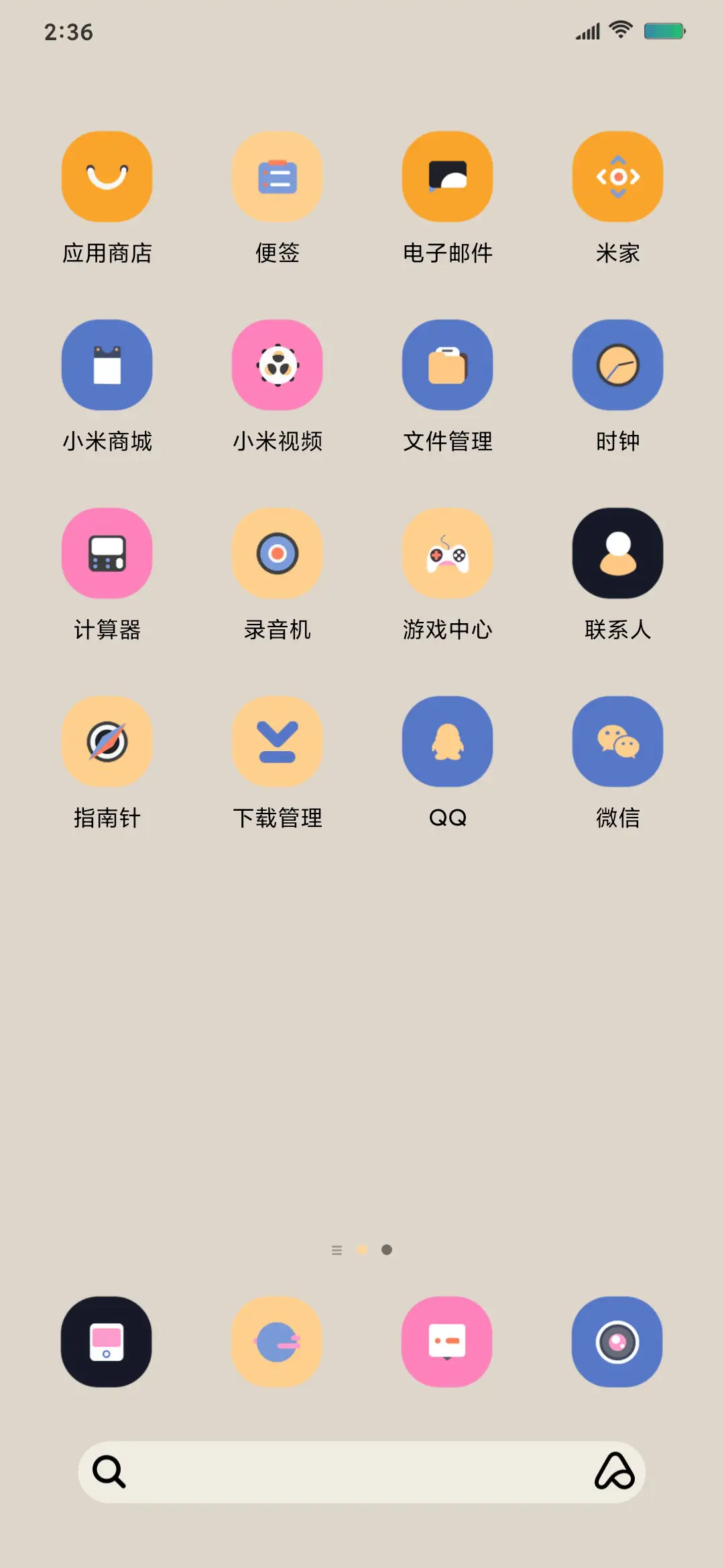The width and height of the screenshot is (724, 1568).
Task: Open the messaging app in the dock
Action: [447, 1342]
